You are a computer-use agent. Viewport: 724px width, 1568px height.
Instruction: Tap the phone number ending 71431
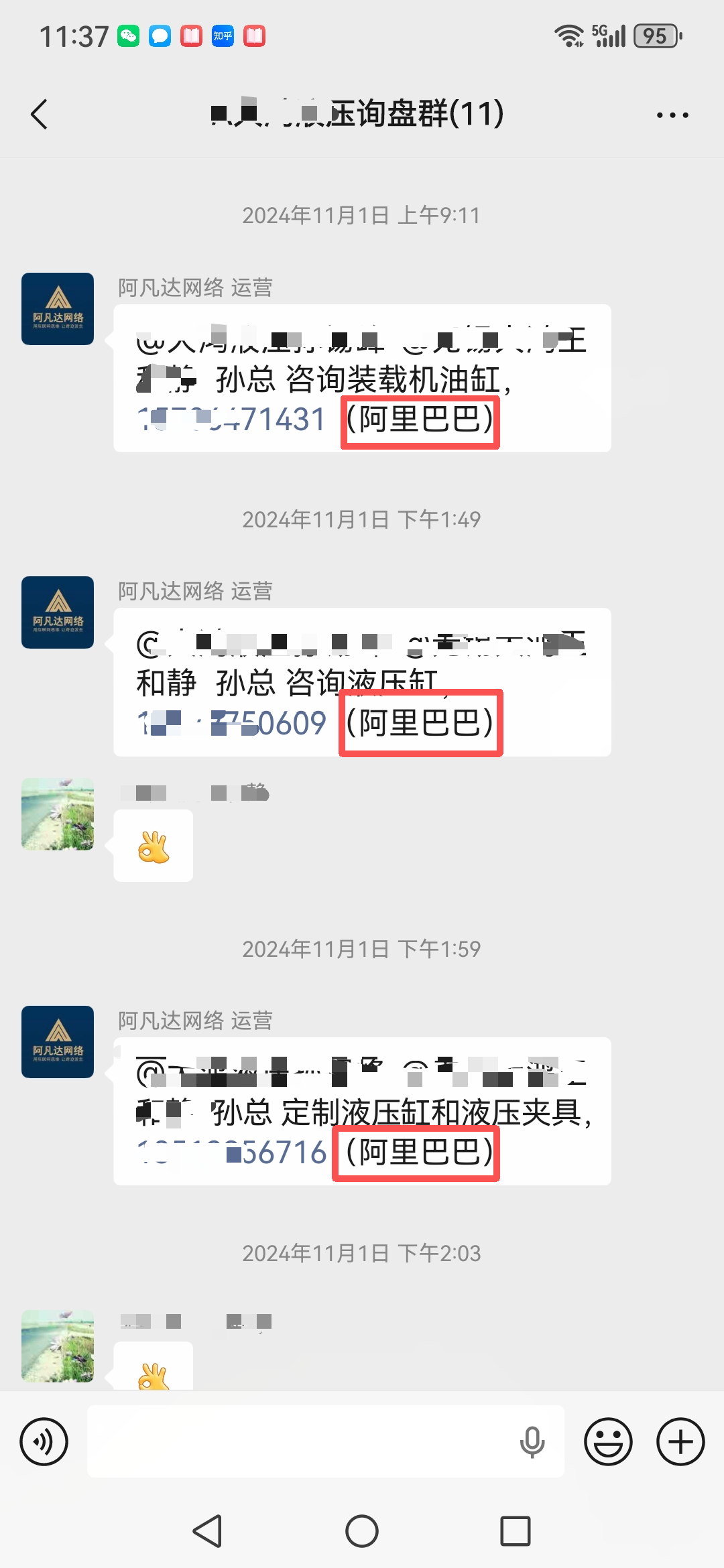[231, 419]
